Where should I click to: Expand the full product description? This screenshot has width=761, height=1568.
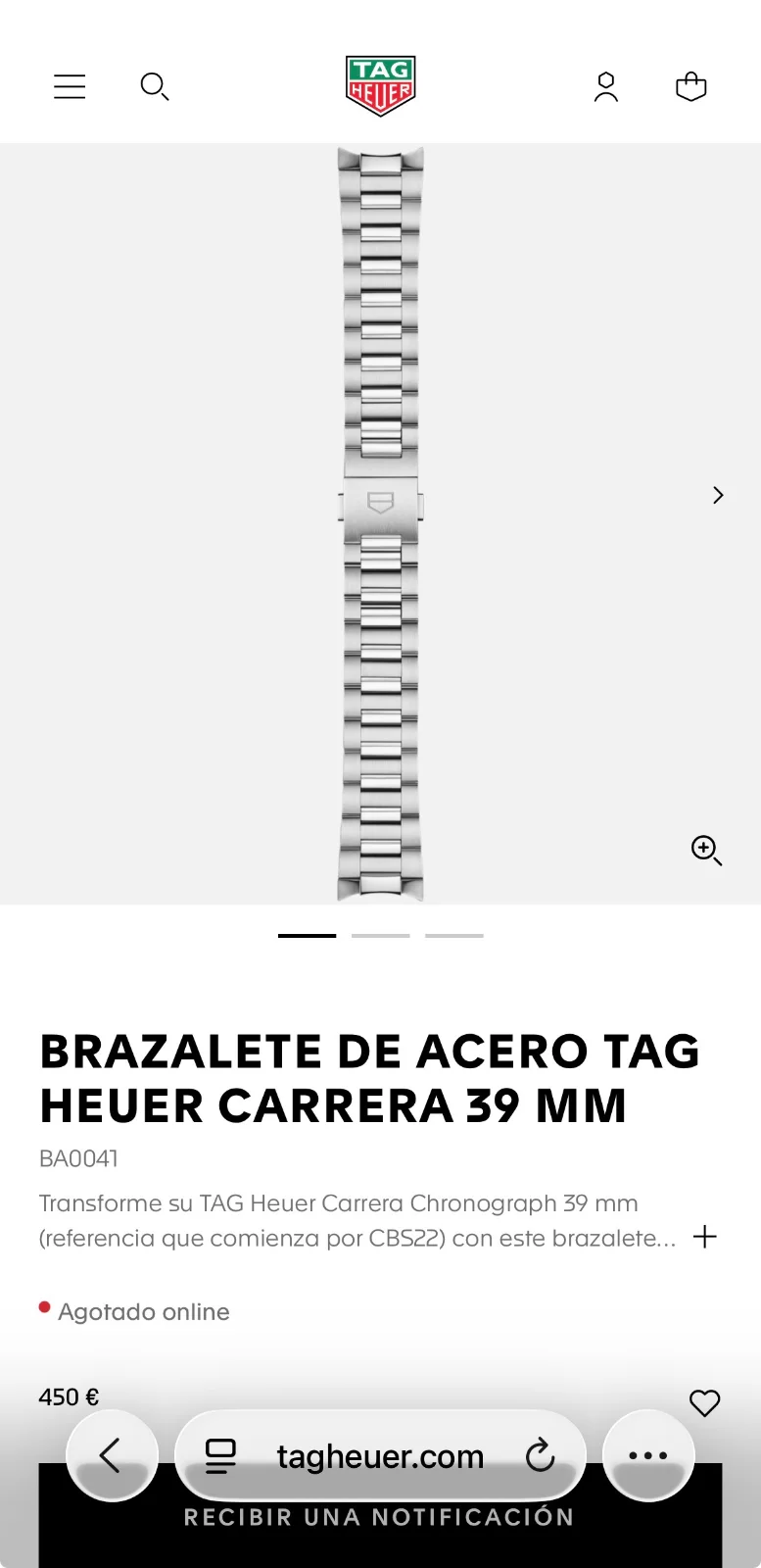pos(704,1237)
